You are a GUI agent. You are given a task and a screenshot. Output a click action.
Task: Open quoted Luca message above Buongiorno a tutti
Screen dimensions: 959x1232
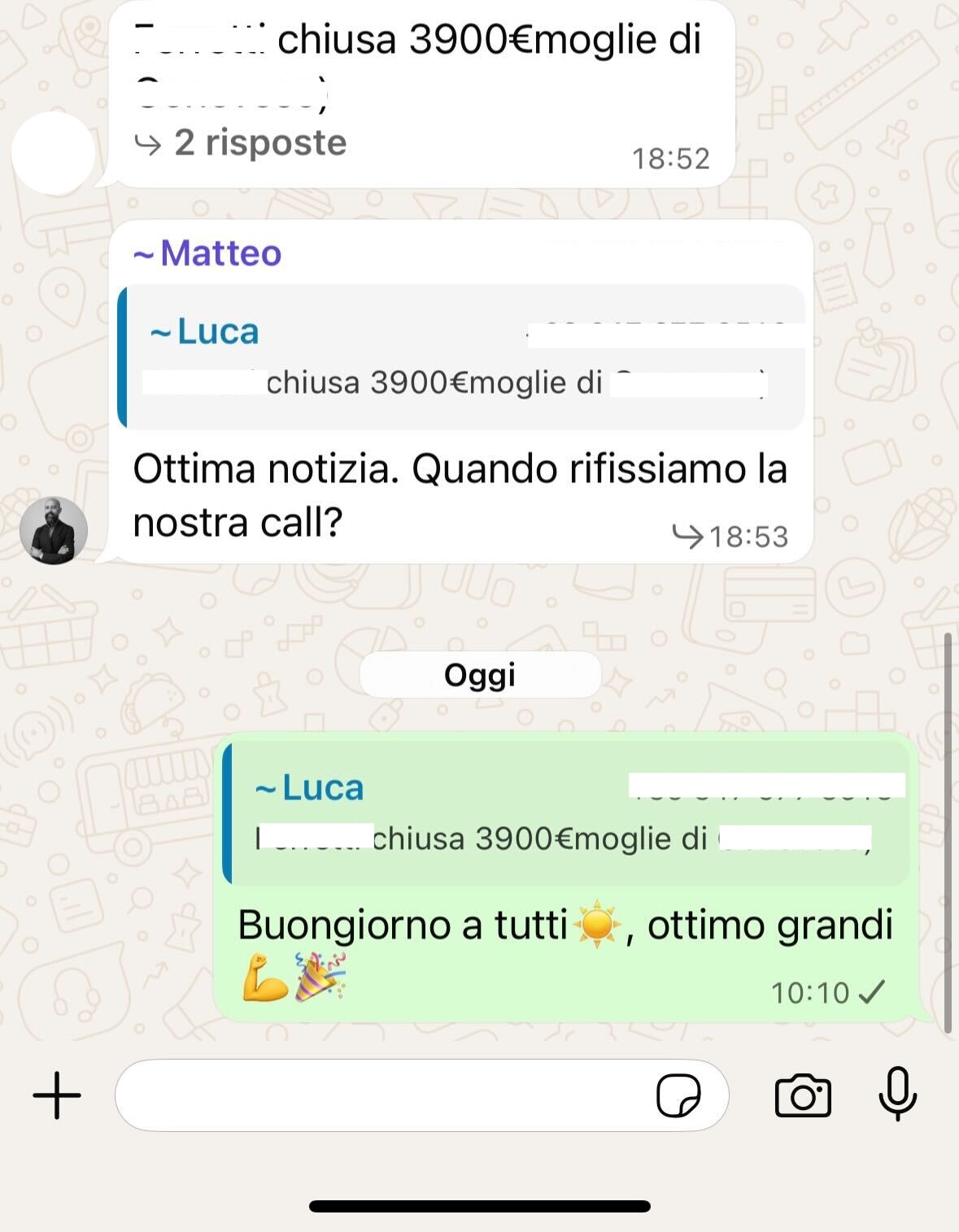pyautogui.click(x=566, y=813)
